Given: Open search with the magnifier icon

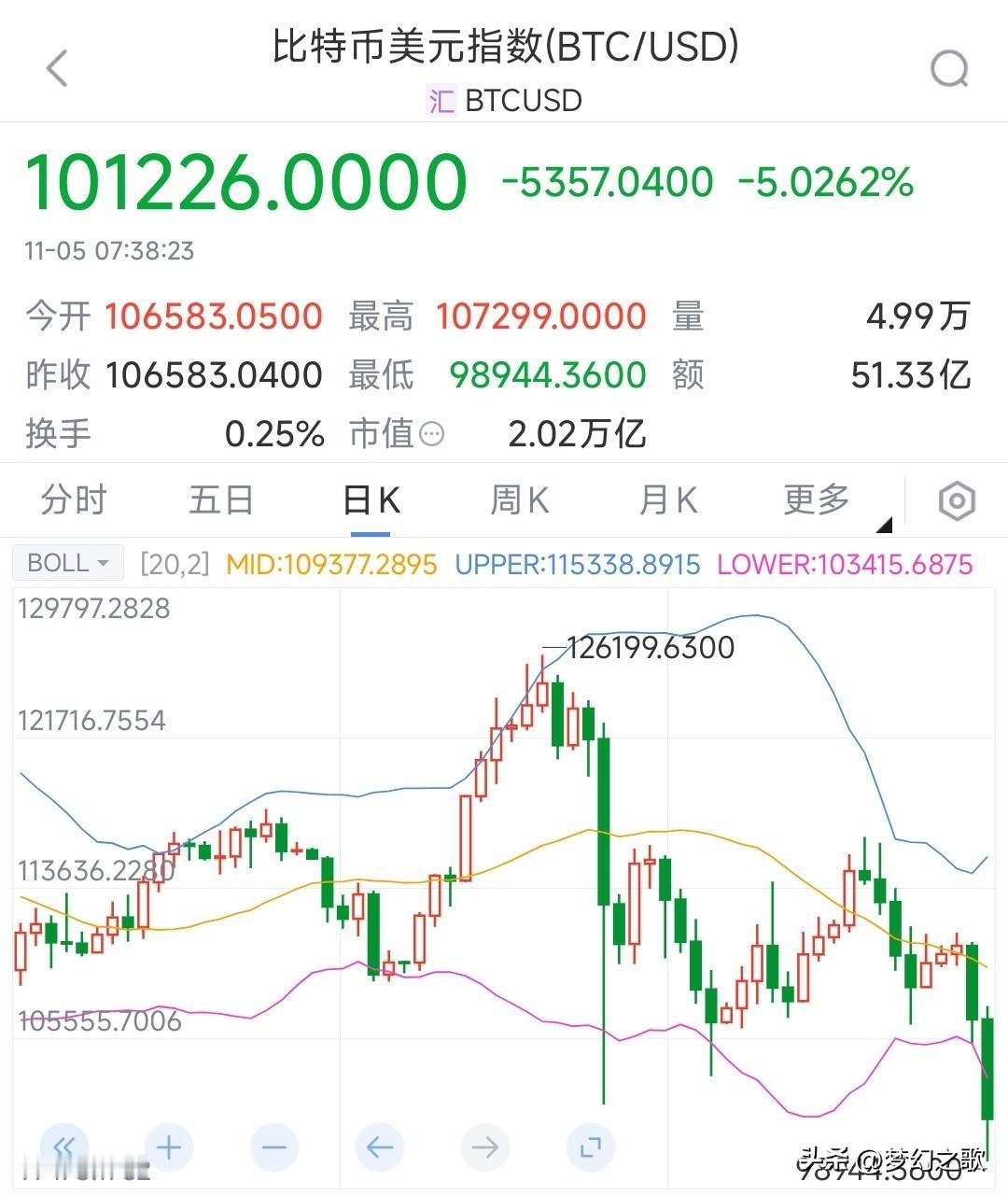Looking at the screenshot, I should click(x=949, y=67).
